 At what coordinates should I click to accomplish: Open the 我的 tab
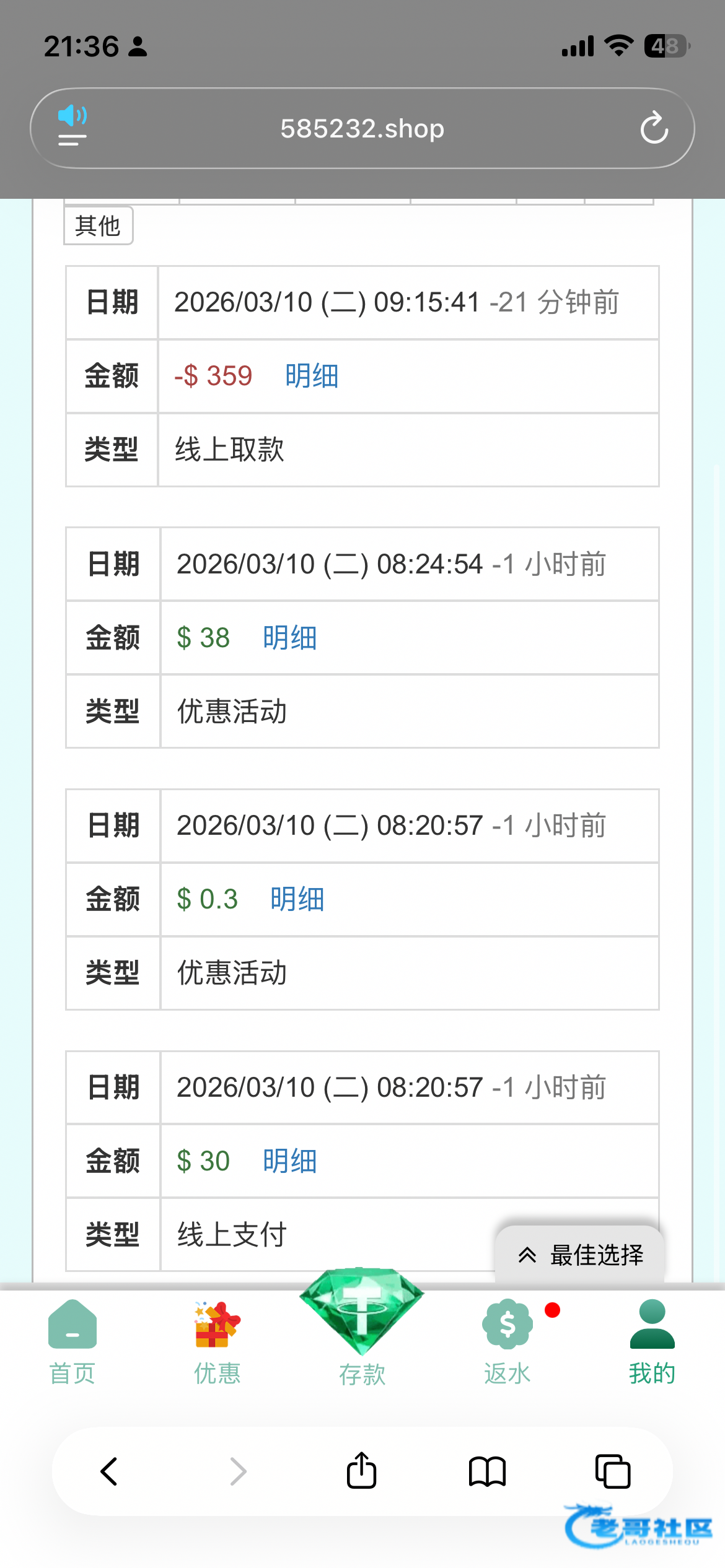click(x=652, y=1343)
